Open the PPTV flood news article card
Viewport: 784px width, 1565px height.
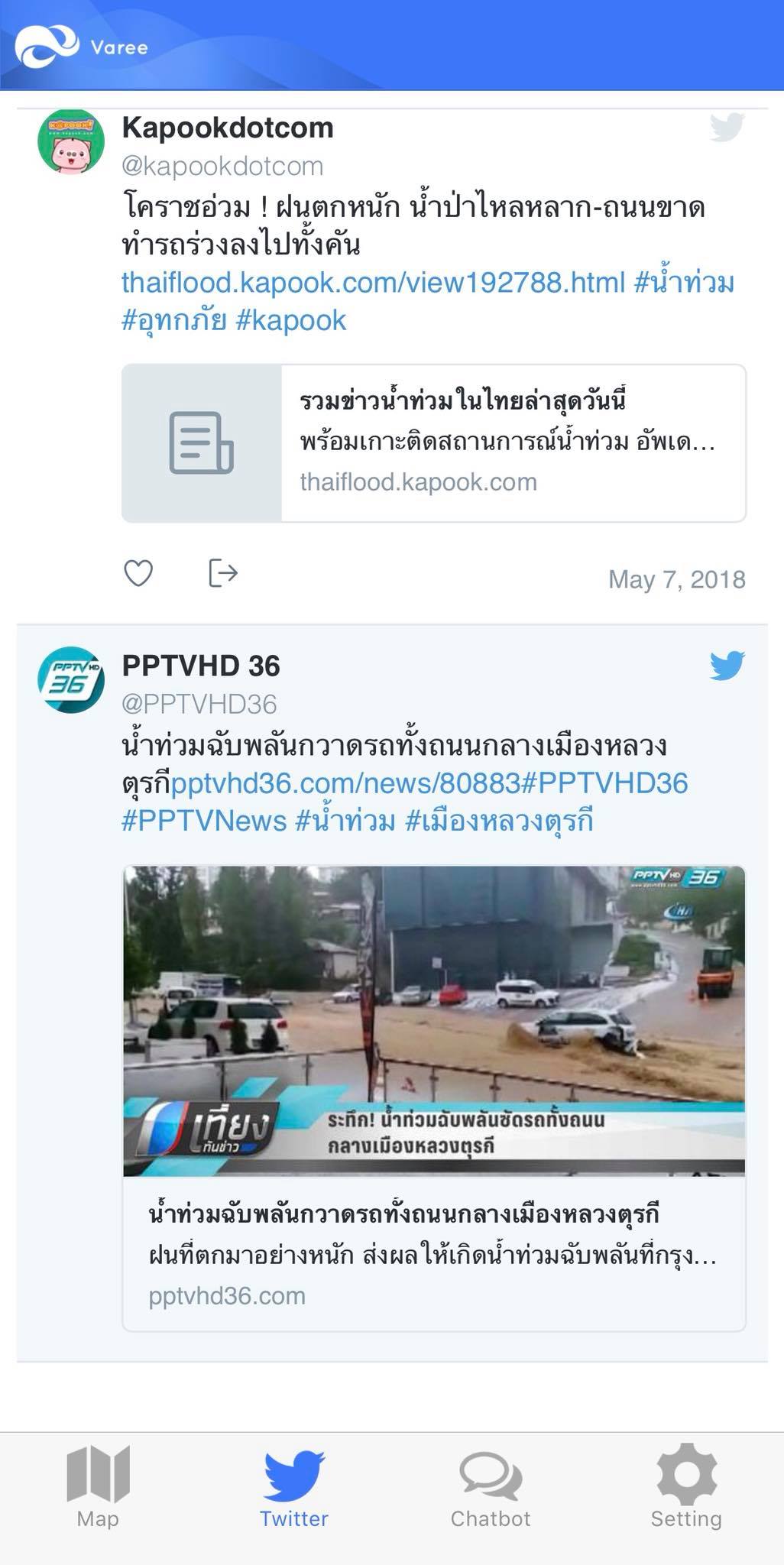coord(433,1098)
